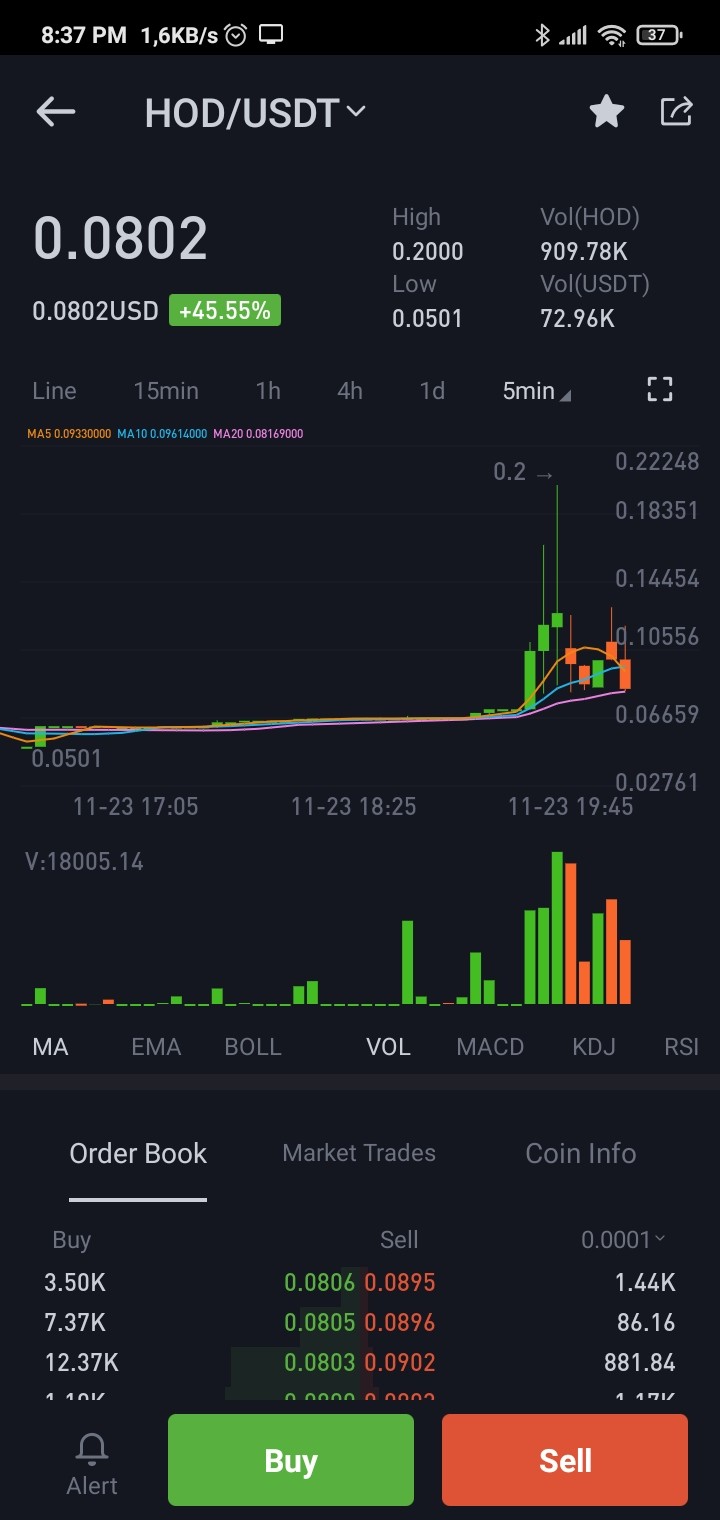Select the 15min chart interval
720x1520 pixels.
tap(166, 391)
